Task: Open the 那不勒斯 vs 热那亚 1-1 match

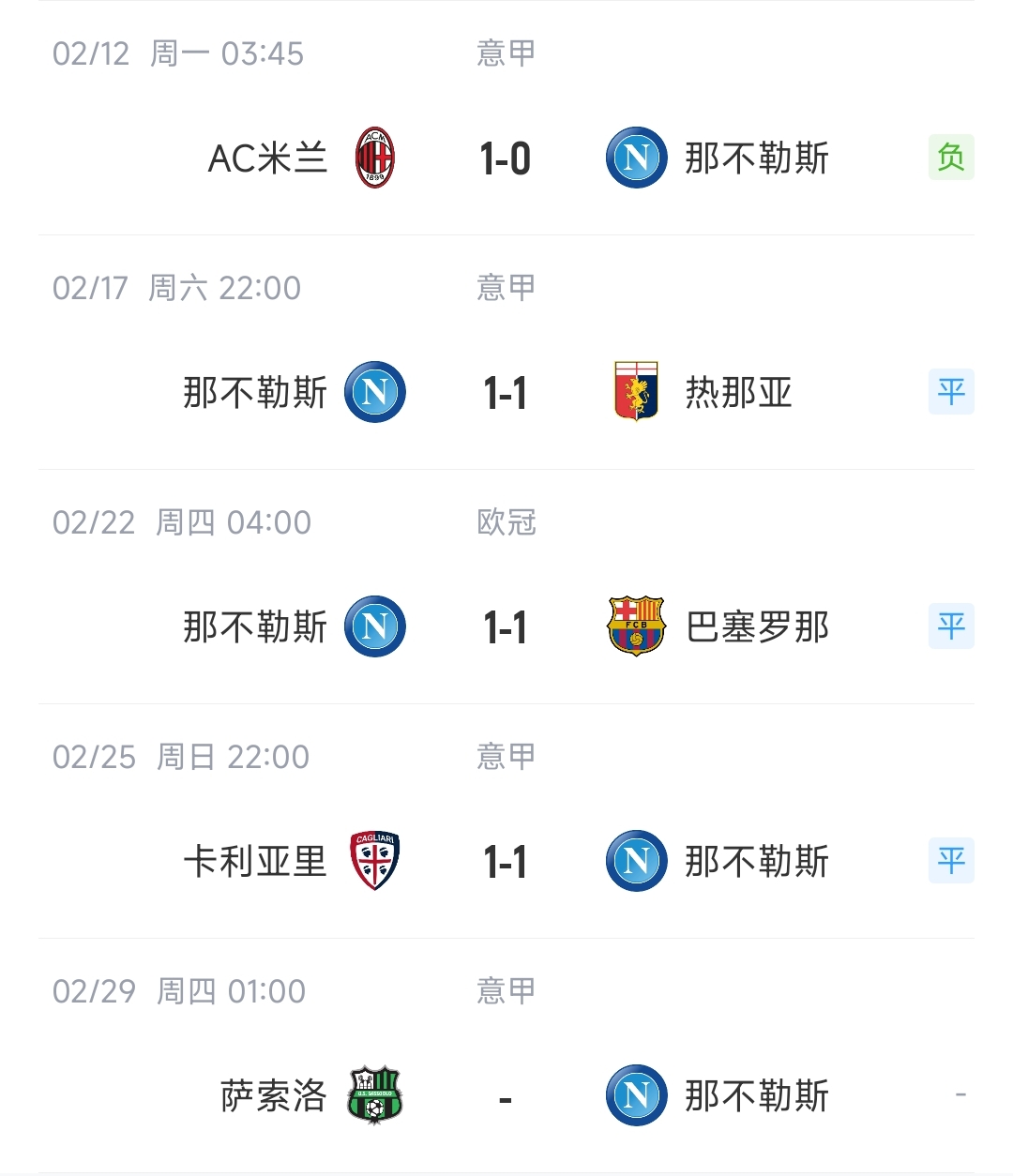Action: pos(506,393)
